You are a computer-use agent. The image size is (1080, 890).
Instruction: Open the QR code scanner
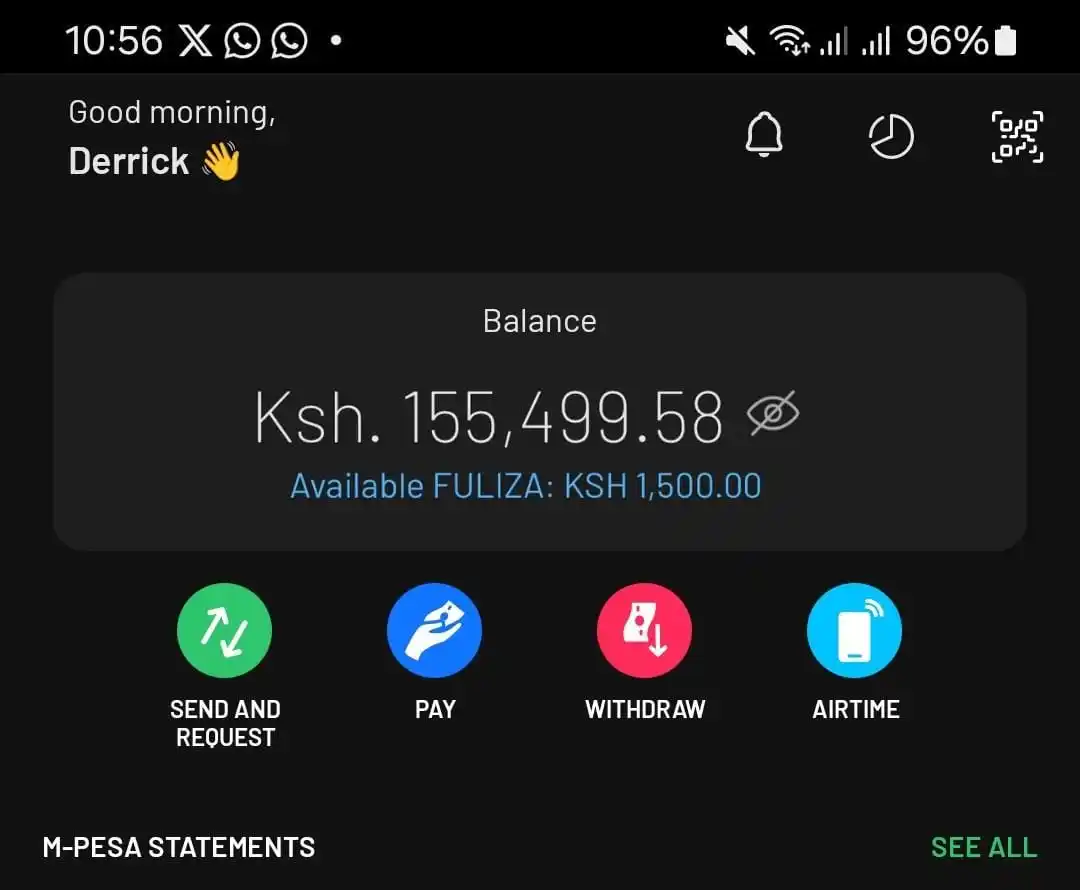pyautogui.click(x=1017, y=137)
